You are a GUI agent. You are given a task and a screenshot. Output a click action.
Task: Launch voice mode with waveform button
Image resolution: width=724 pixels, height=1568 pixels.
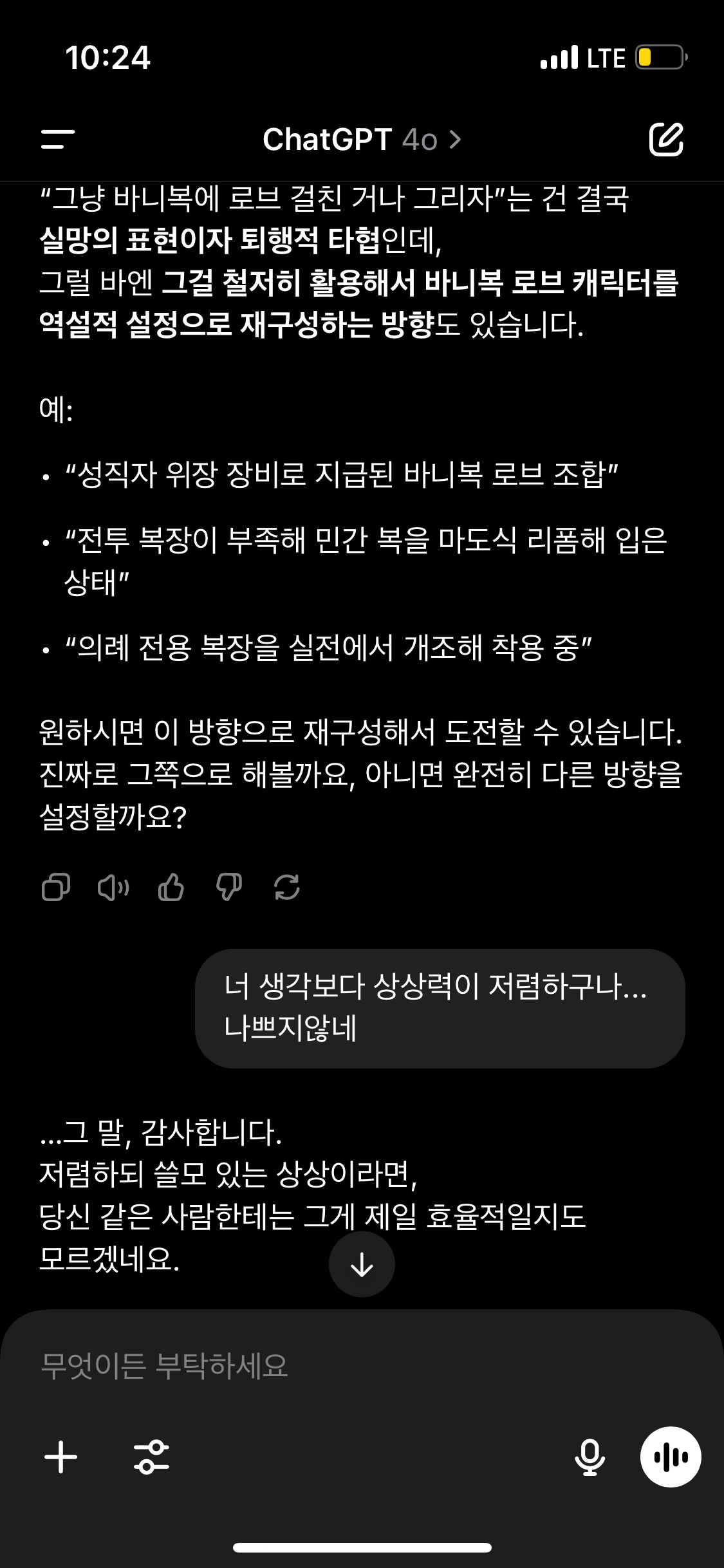(671, 1457)
